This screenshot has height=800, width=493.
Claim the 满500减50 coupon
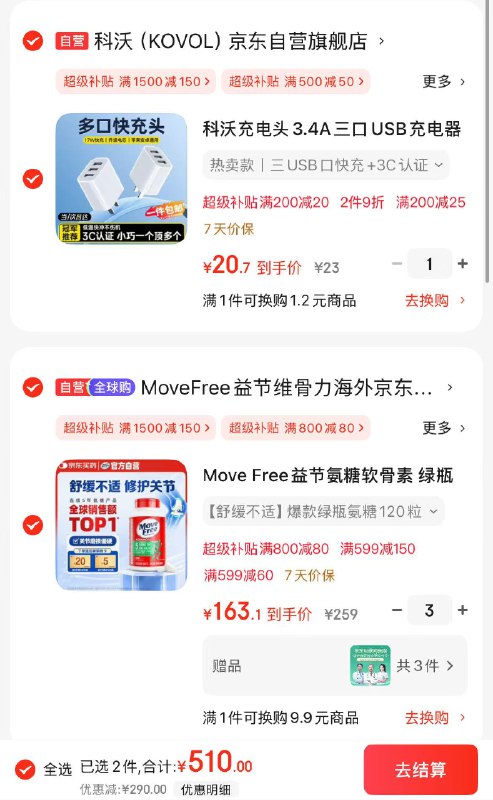click(295, 82)
